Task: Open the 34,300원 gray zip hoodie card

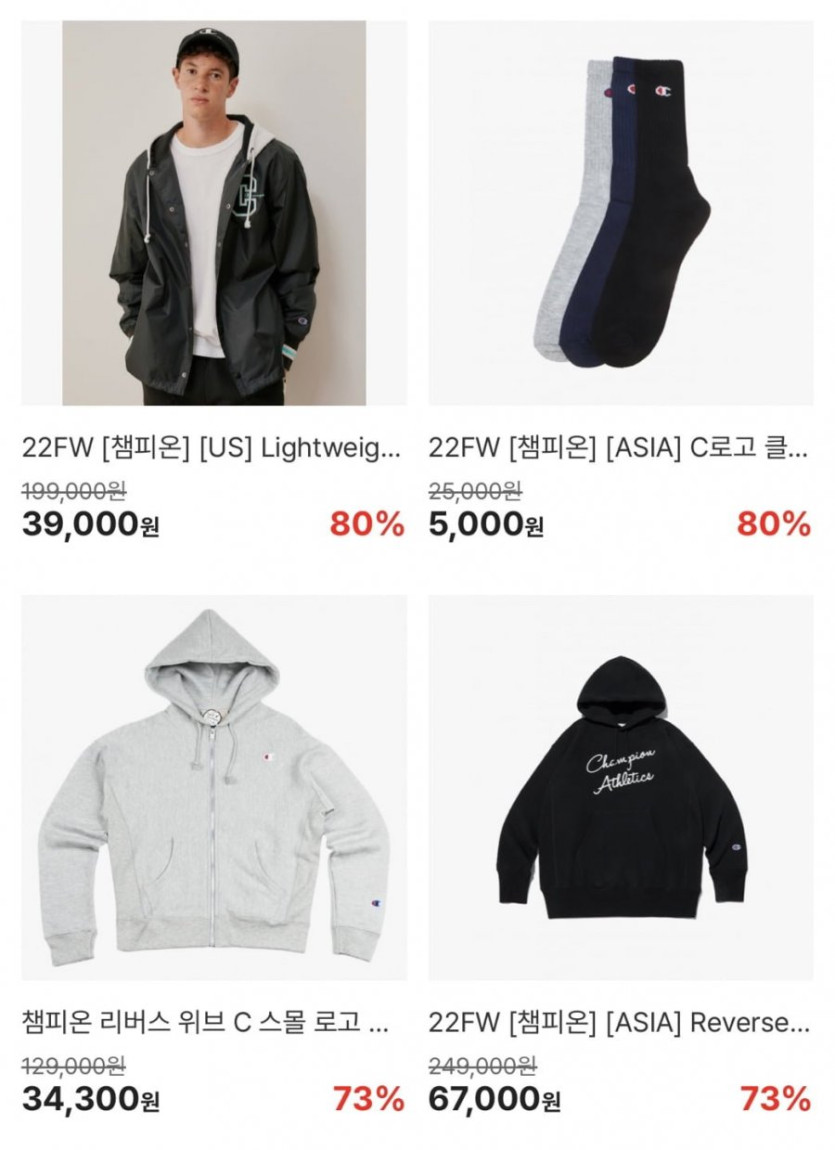Action: click(214, 788)
